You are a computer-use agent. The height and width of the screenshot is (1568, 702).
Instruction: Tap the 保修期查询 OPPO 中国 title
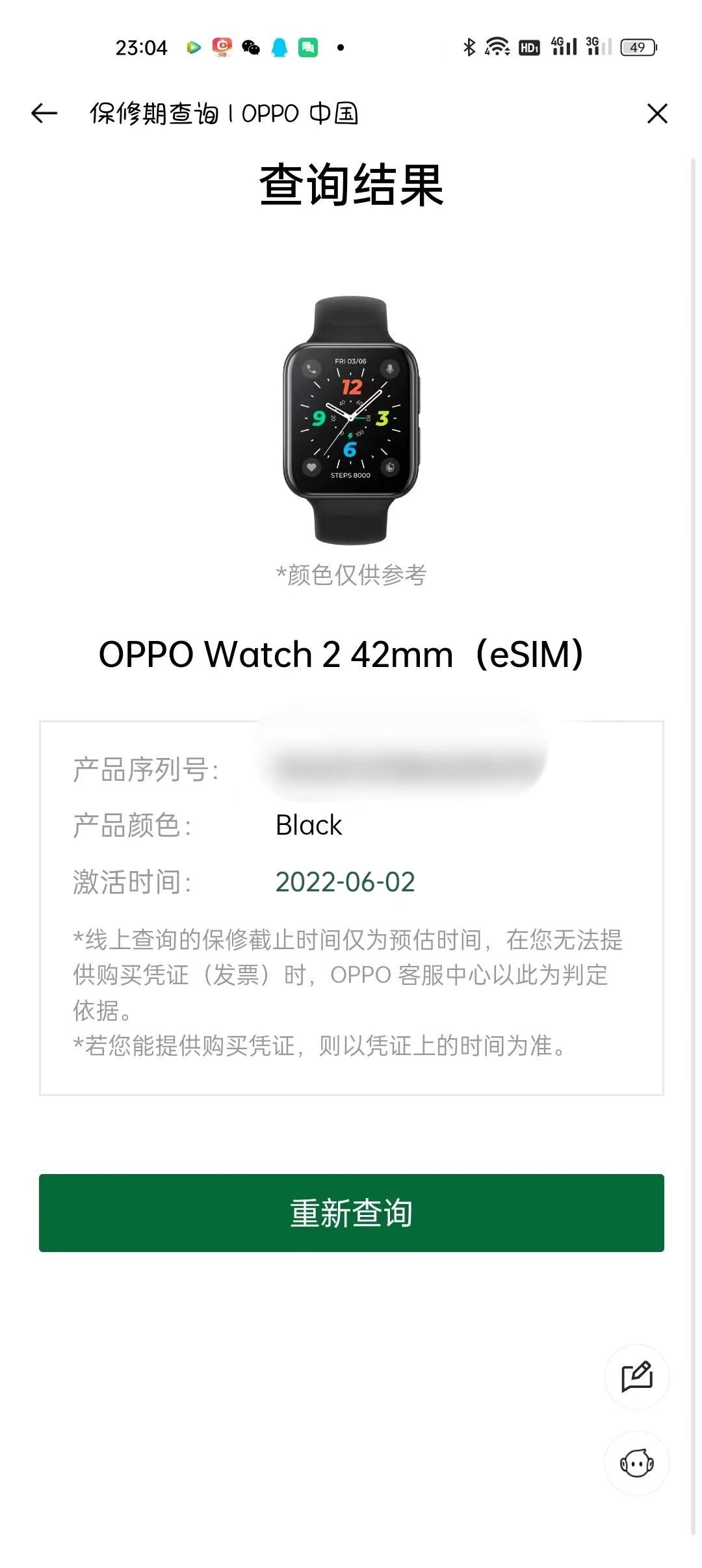[224, 113]
